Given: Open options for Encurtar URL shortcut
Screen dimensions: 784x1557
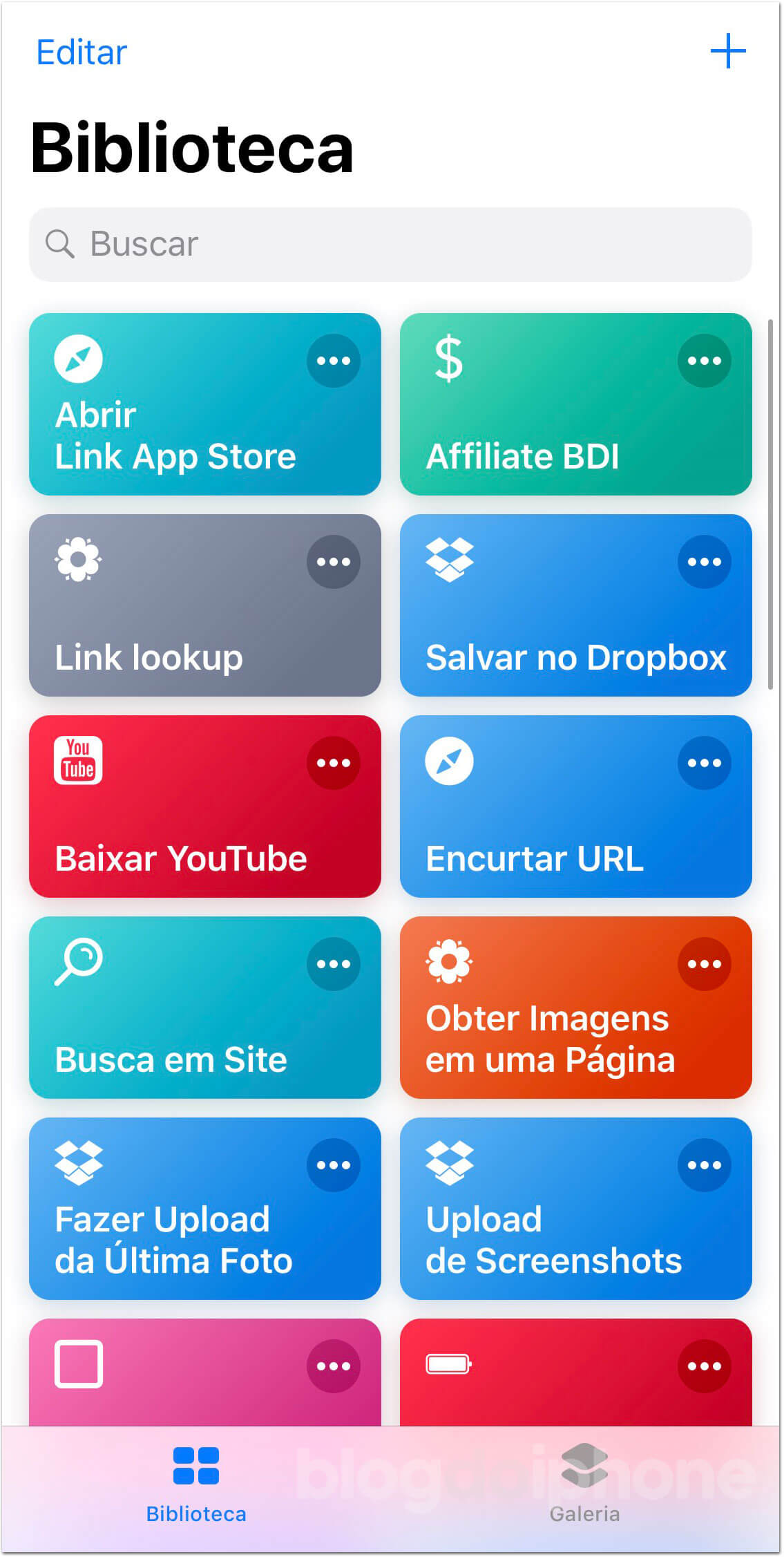Looking at the screenshot, I should click(704, 763).
